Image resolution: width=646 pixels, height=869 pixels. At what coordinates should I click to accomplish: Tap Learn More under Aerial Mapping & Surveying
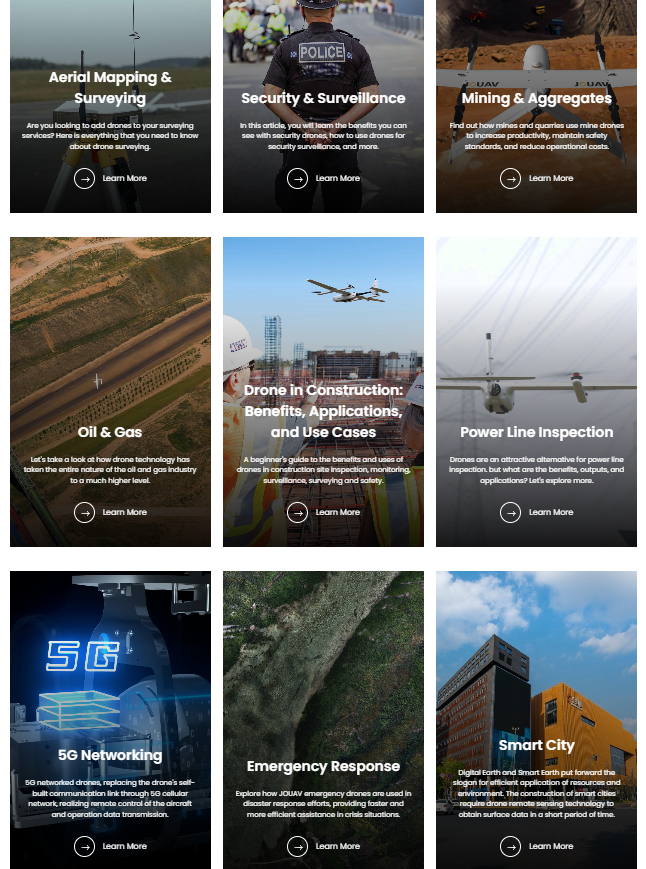111,178
